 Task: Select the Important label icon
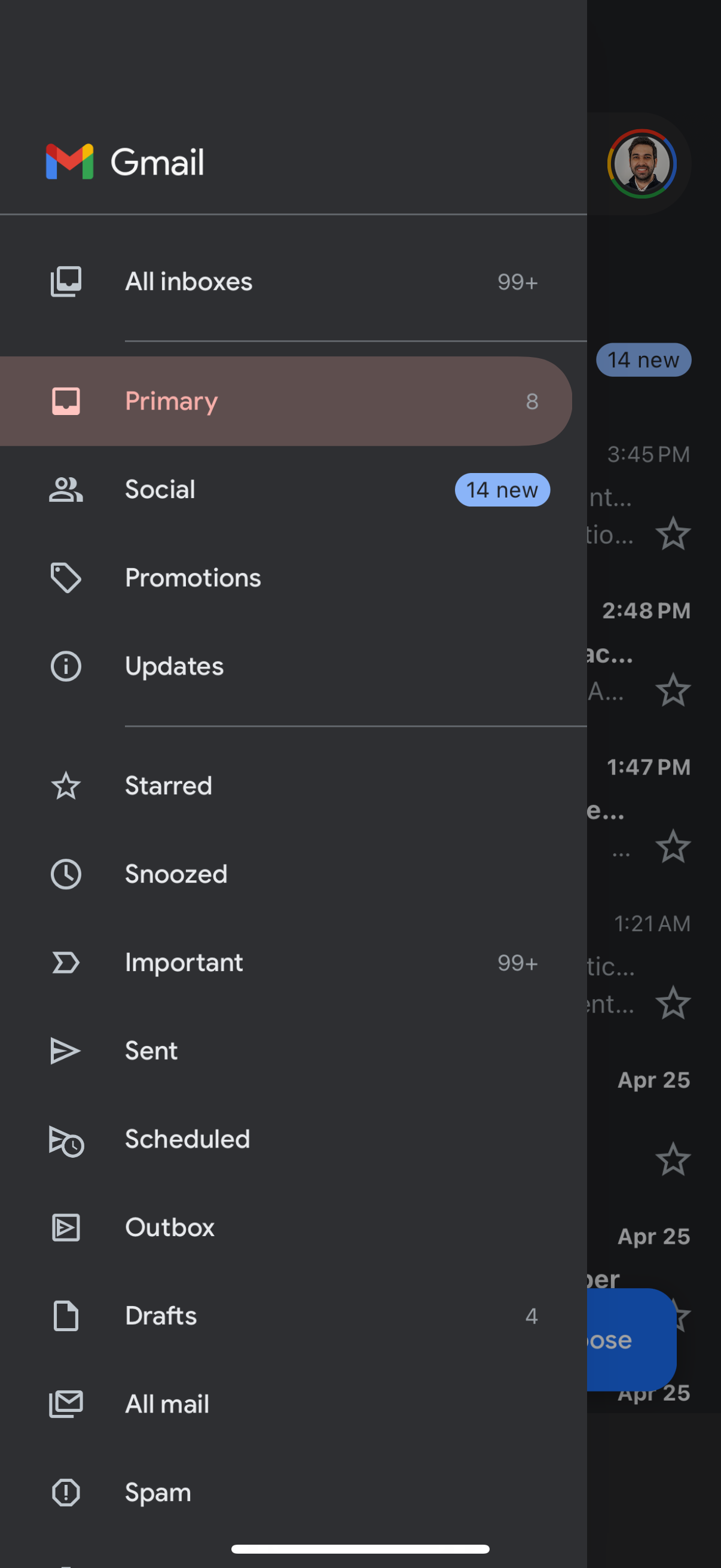[x=66, y=962]
